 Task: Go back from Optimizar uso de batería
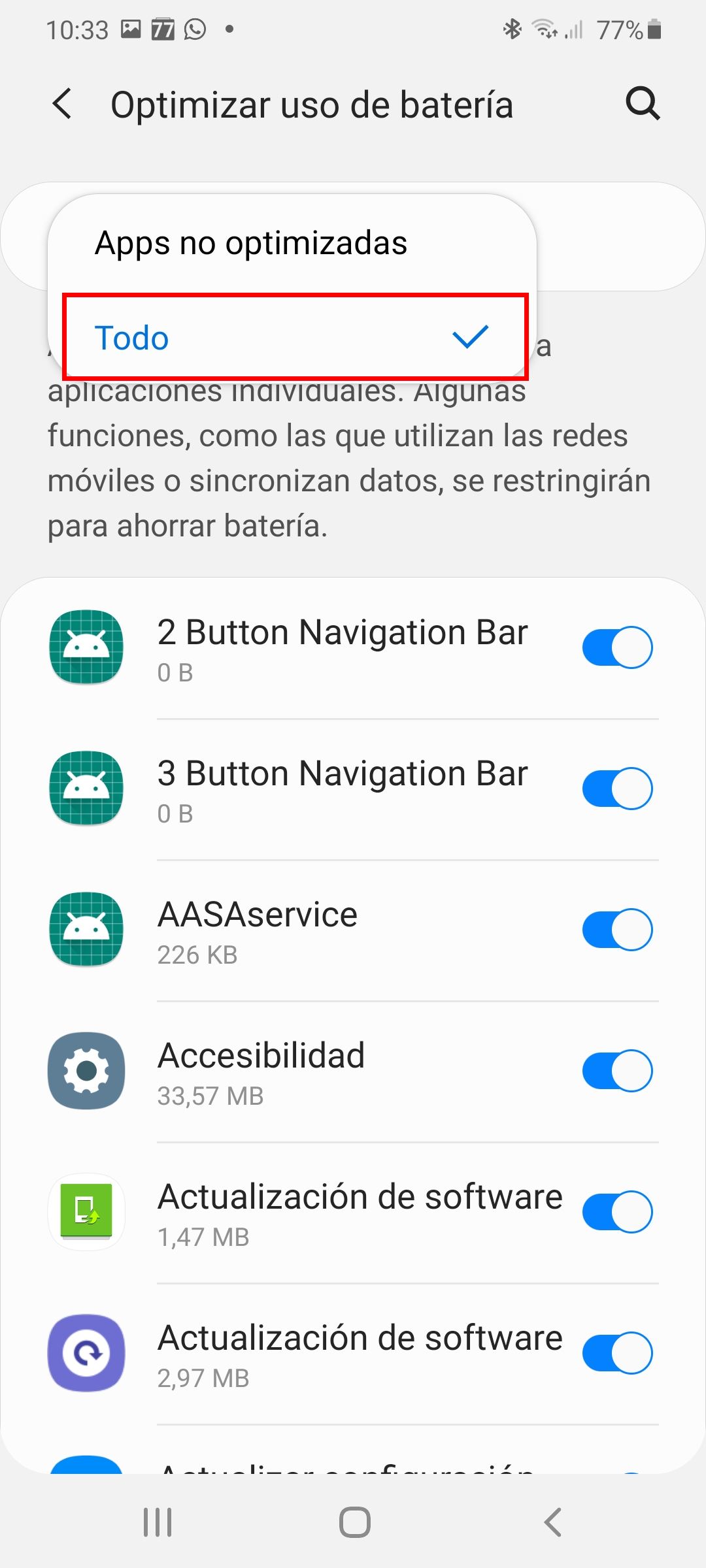[62, 104]
